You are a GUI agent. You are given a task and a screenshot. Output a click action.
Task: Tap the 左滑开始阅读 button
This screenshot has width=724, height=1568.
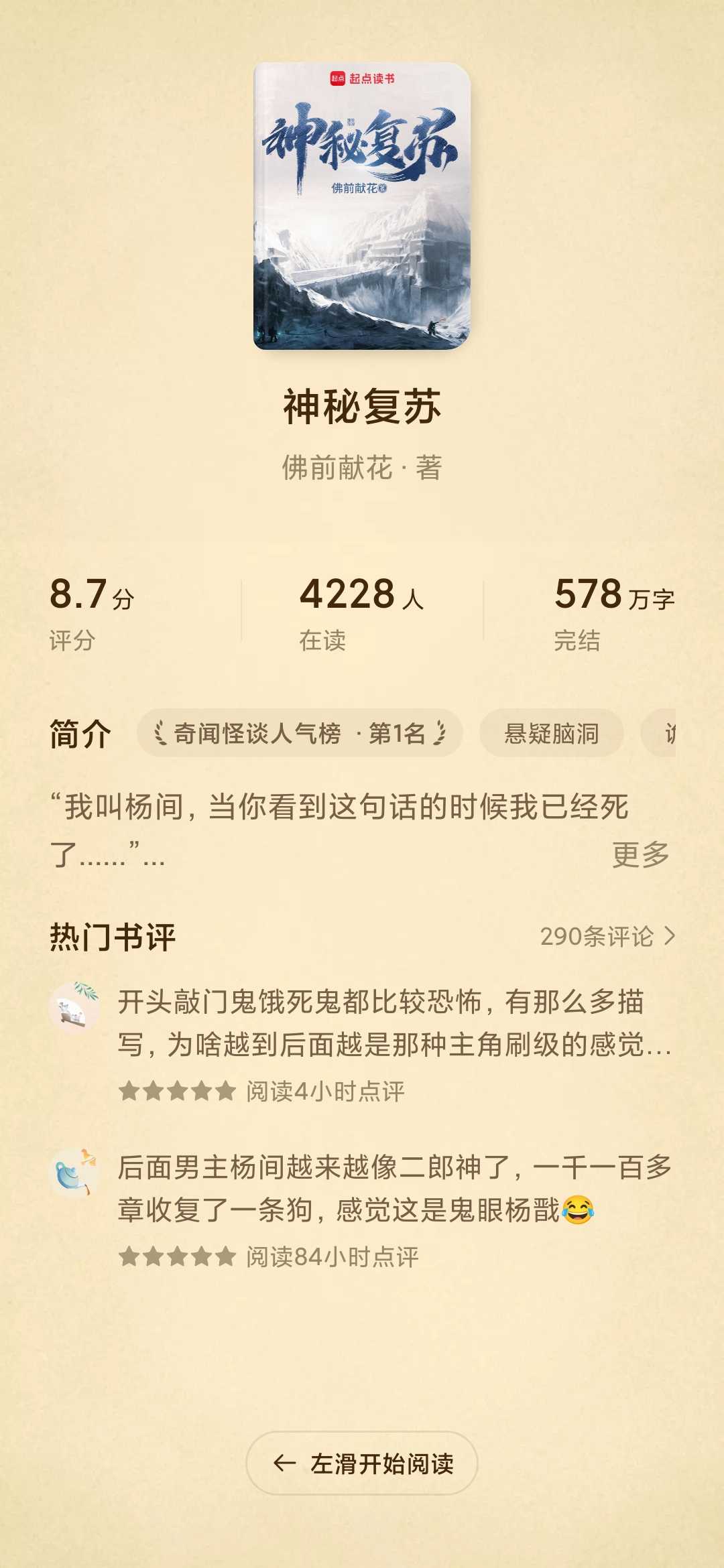click(362, 1463)
